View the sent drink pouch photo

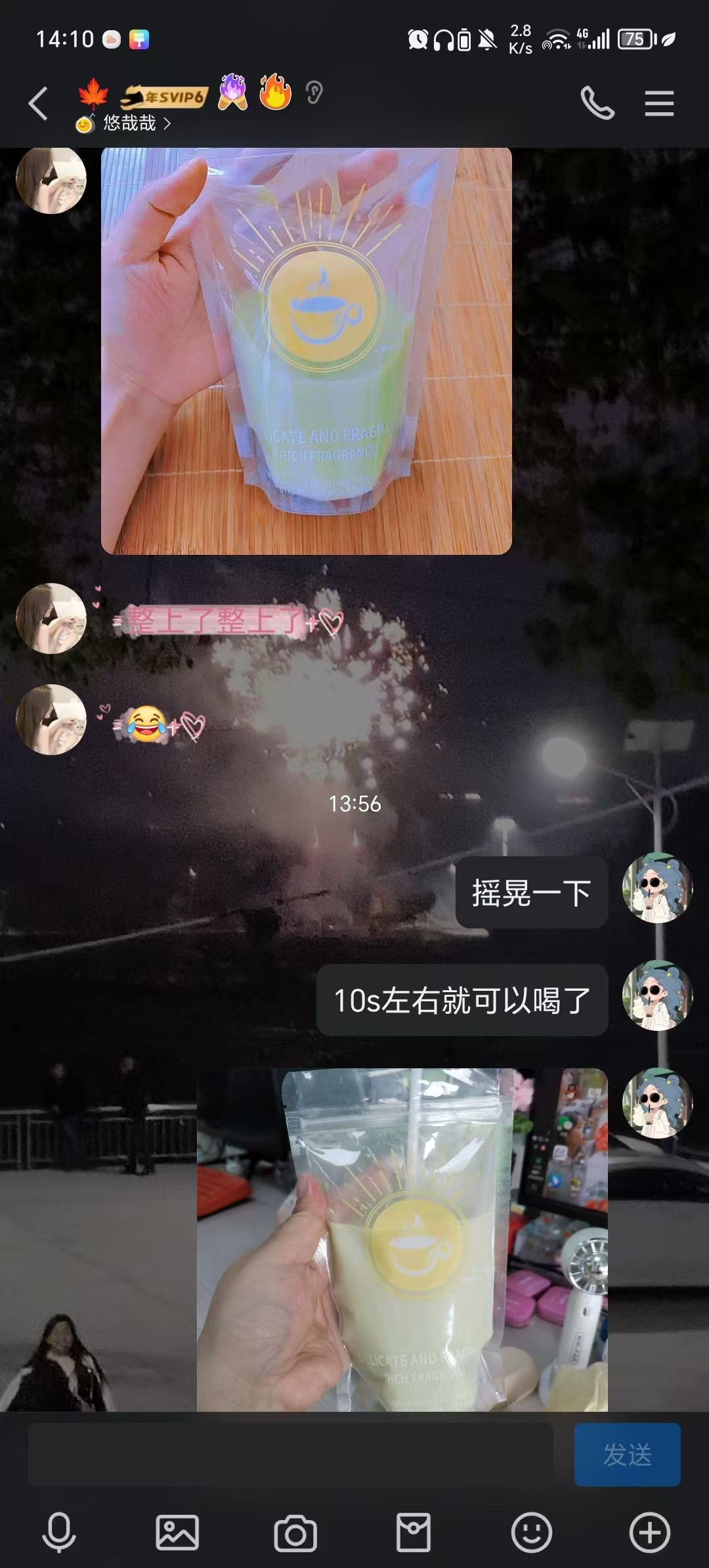click(402, 1240)
